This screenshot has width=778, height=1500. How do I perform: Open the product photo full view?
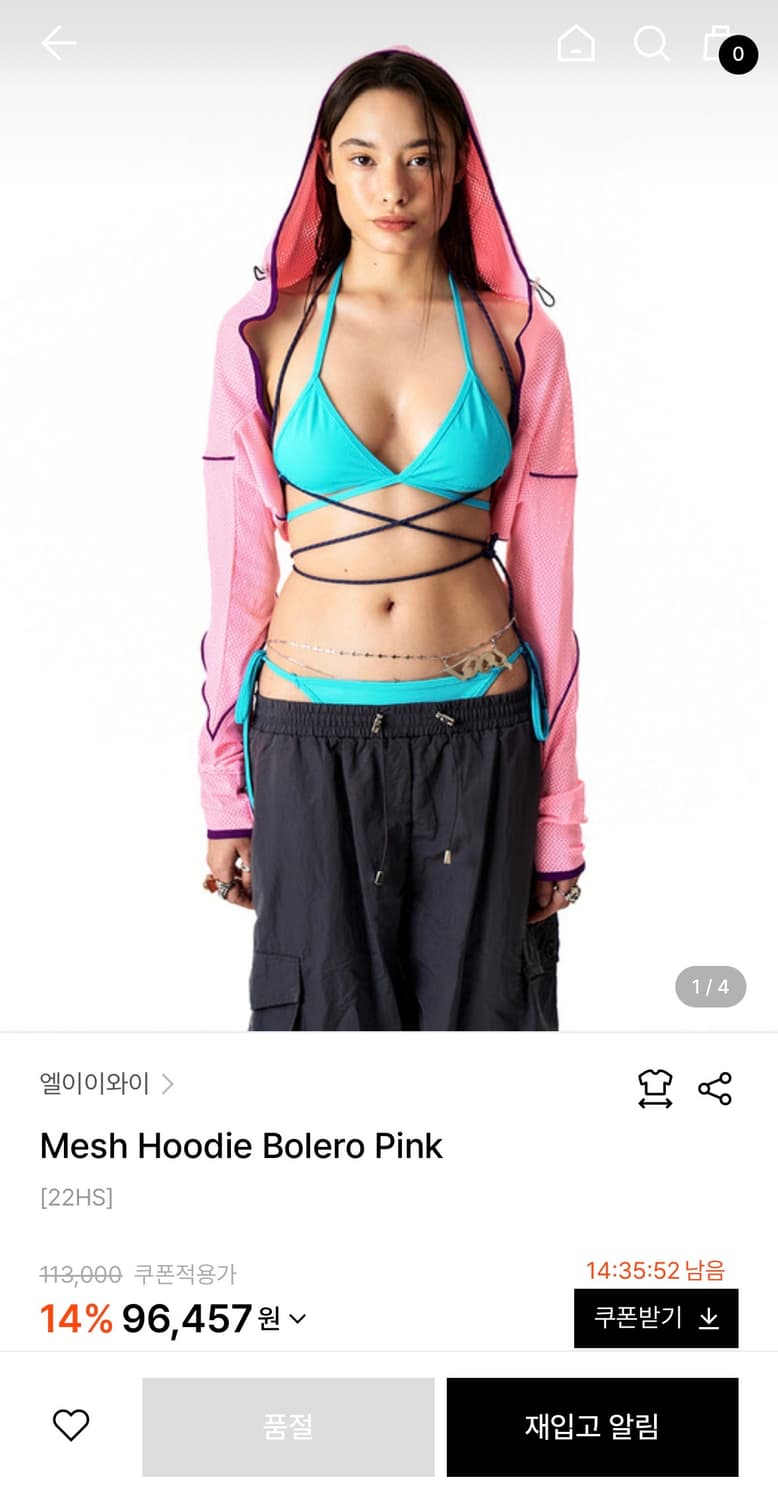click(x=389, y=516)
